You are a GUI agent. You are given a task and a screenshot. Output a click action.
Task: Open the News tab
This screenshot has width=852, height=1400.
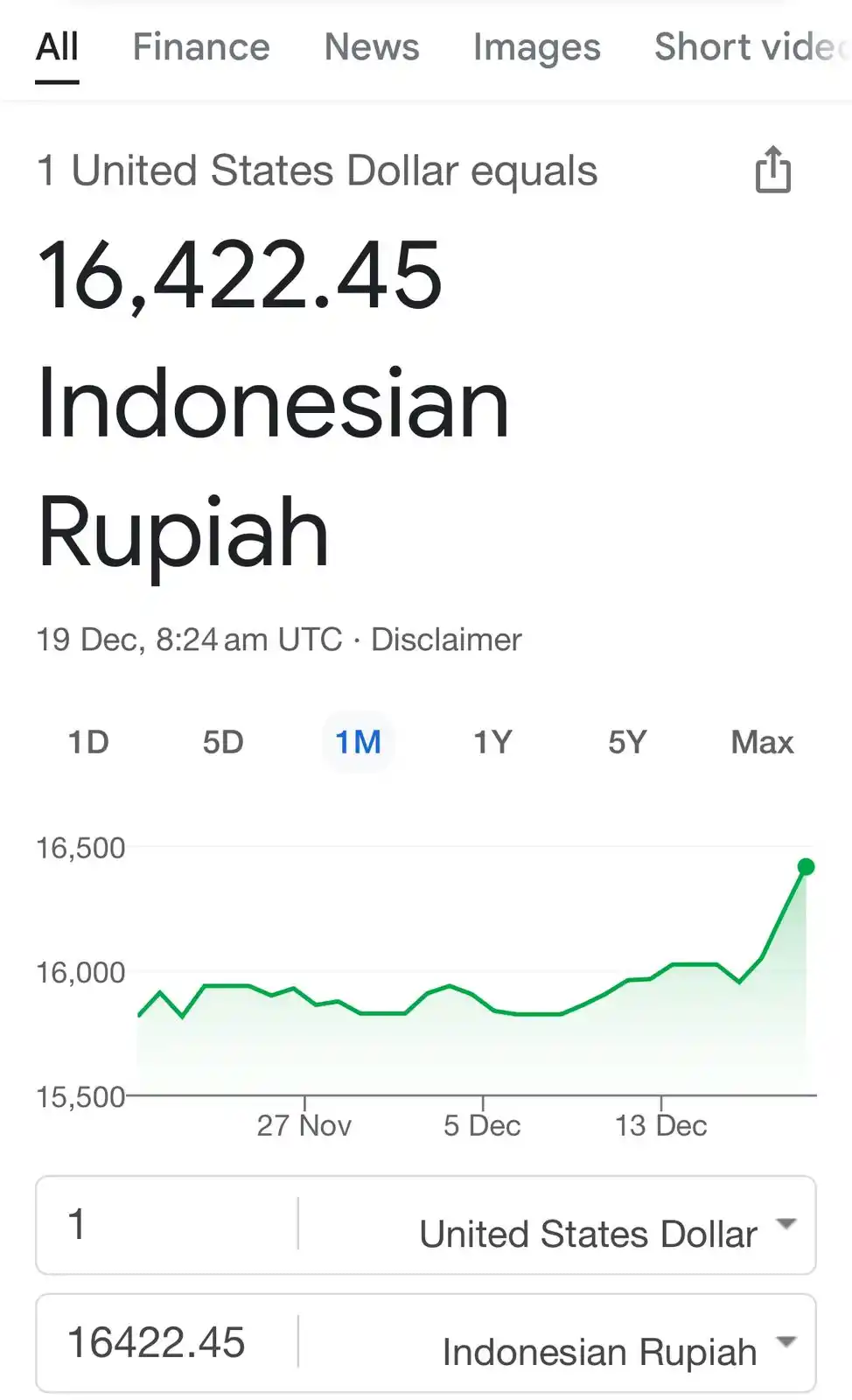coord(371,47)
